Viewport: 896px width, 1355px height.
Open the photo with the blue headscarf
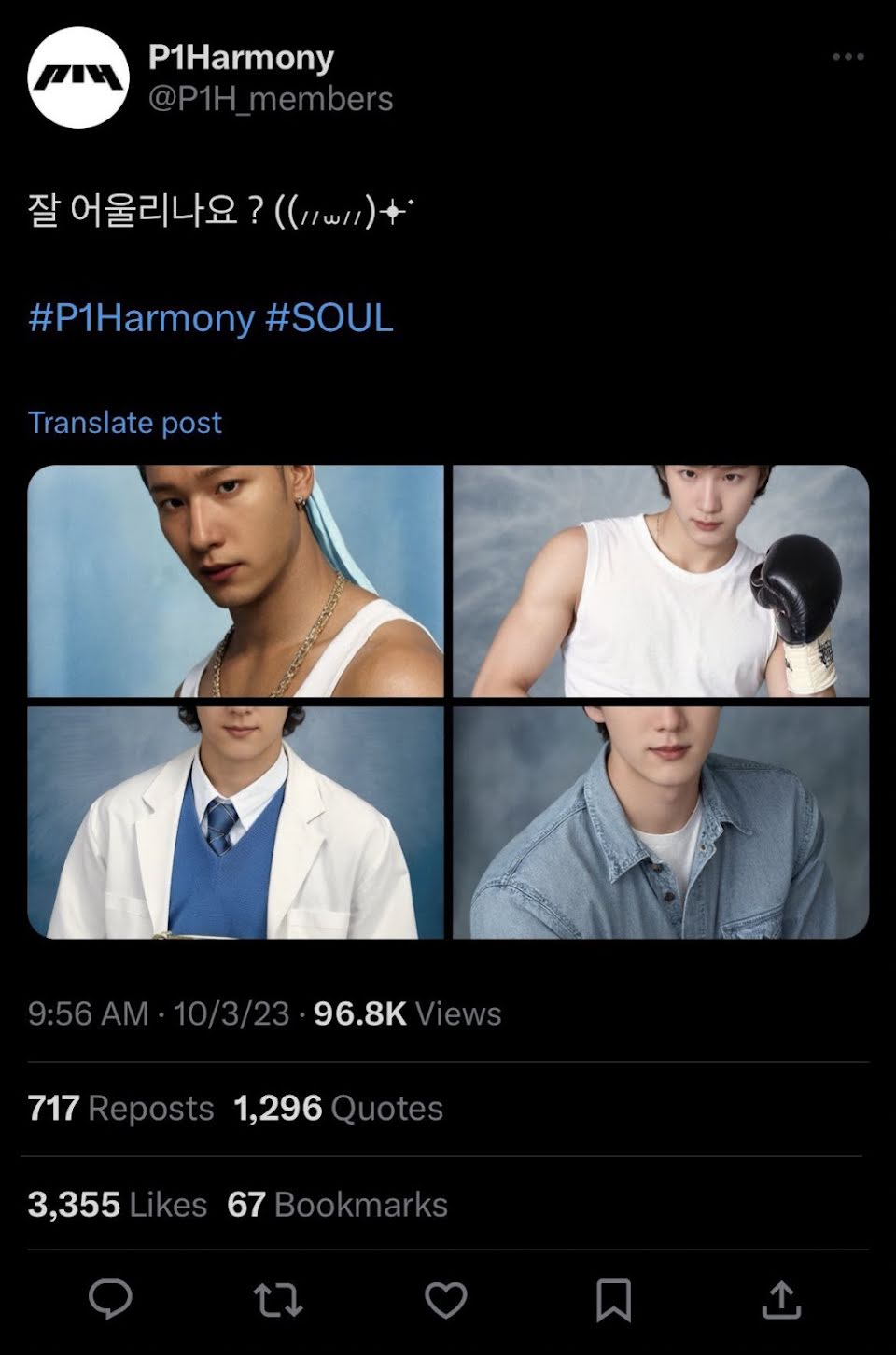pos(236,580)
